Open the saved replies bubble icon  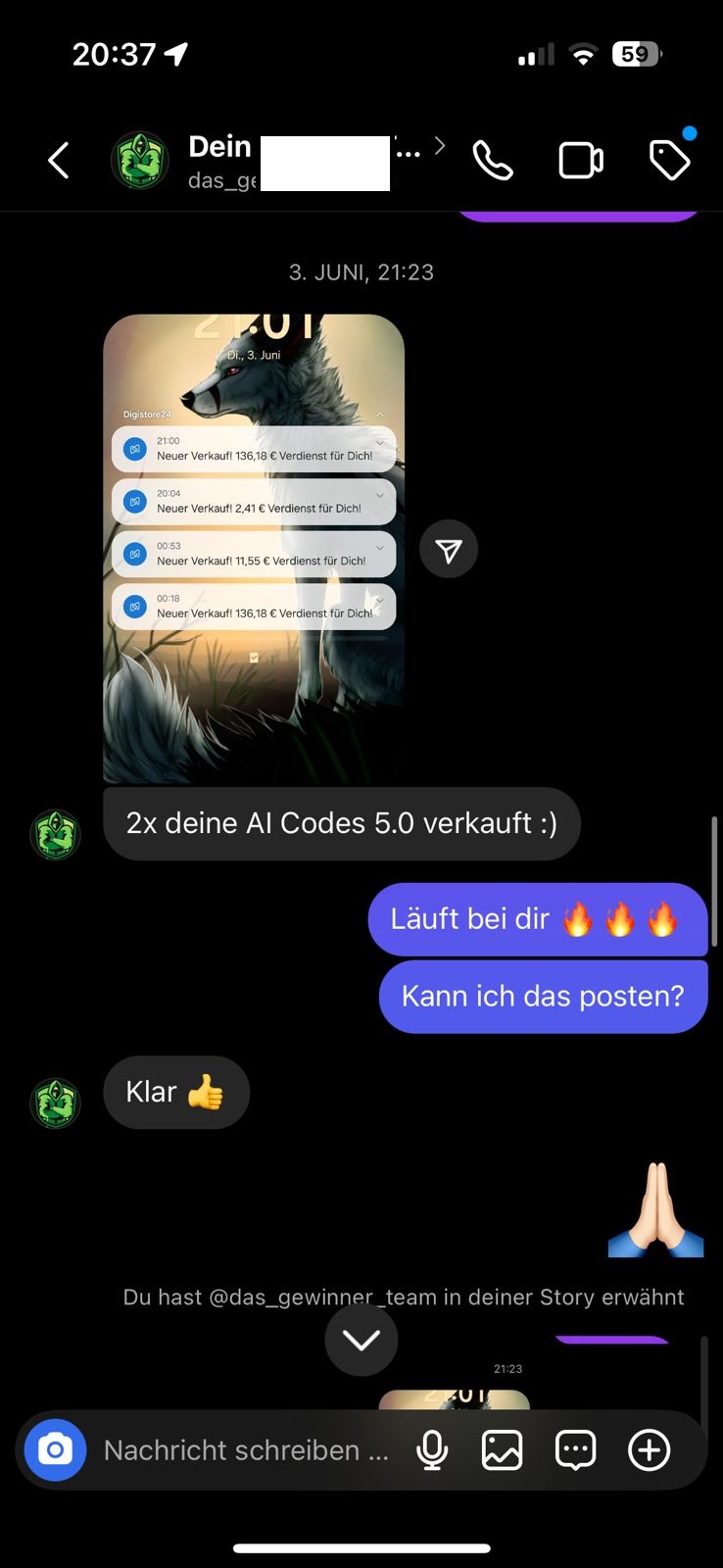click(x=575, y=1450)
